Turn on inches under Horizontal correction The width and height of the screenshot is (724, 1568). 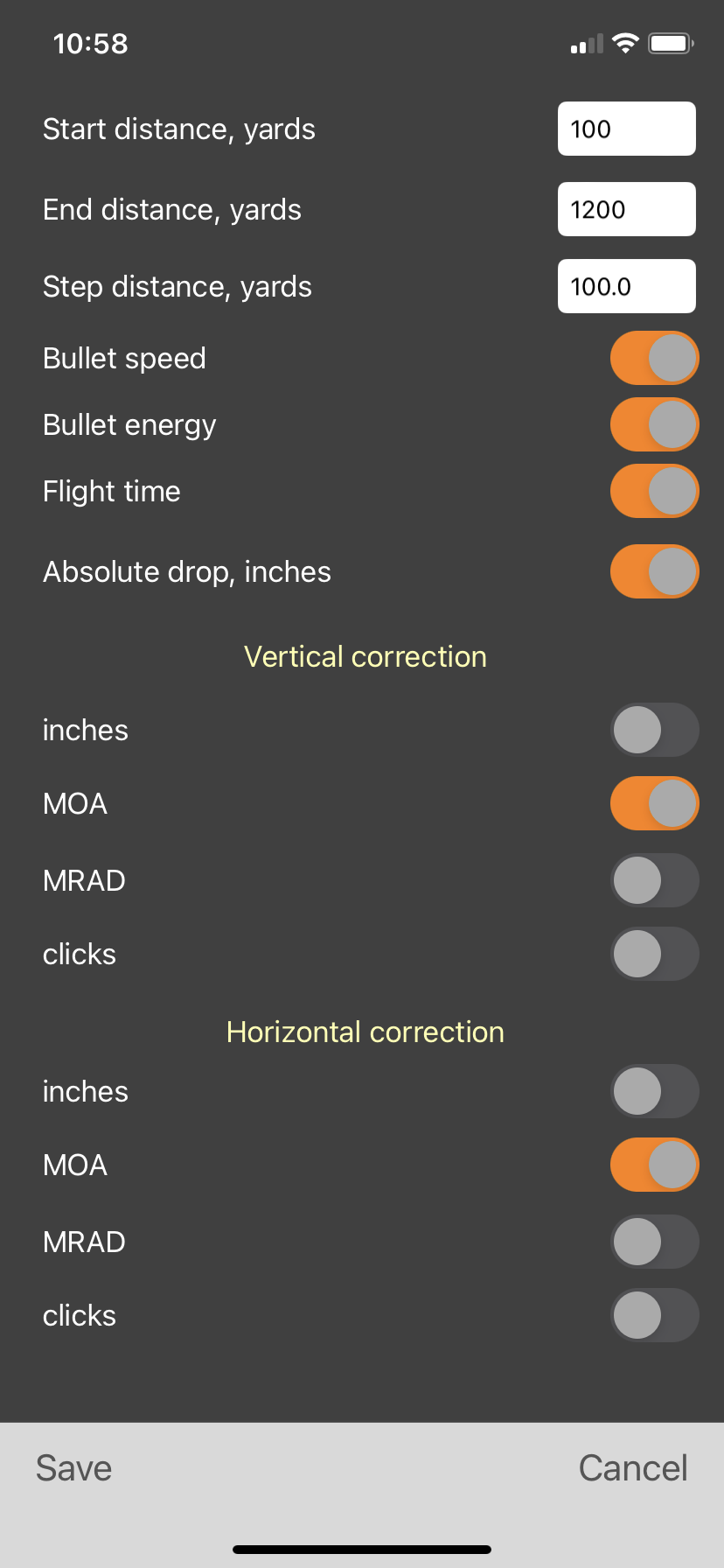(654, 1091)
